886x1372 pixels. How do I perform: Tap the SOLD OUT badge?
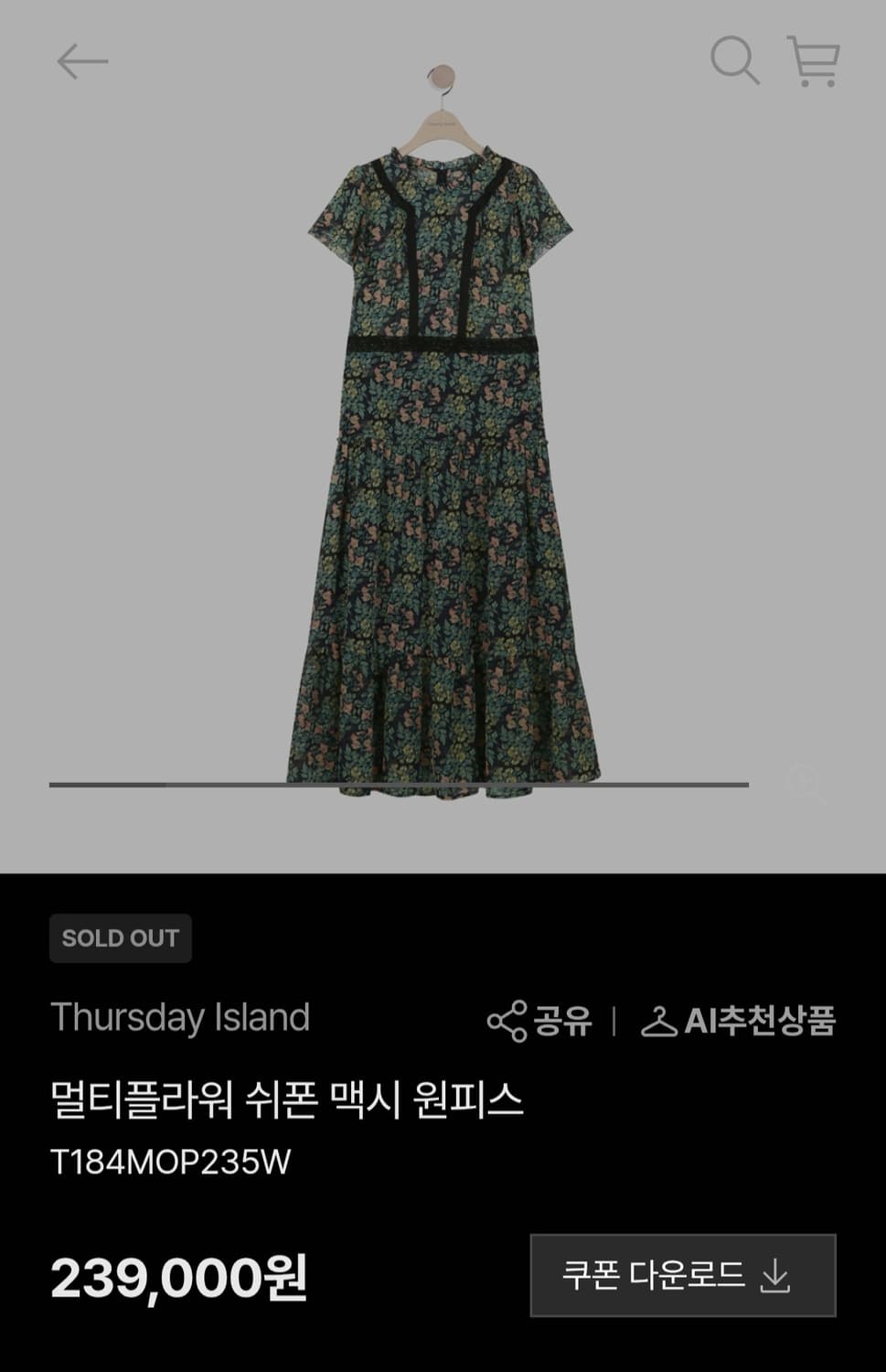pos(120,938)
